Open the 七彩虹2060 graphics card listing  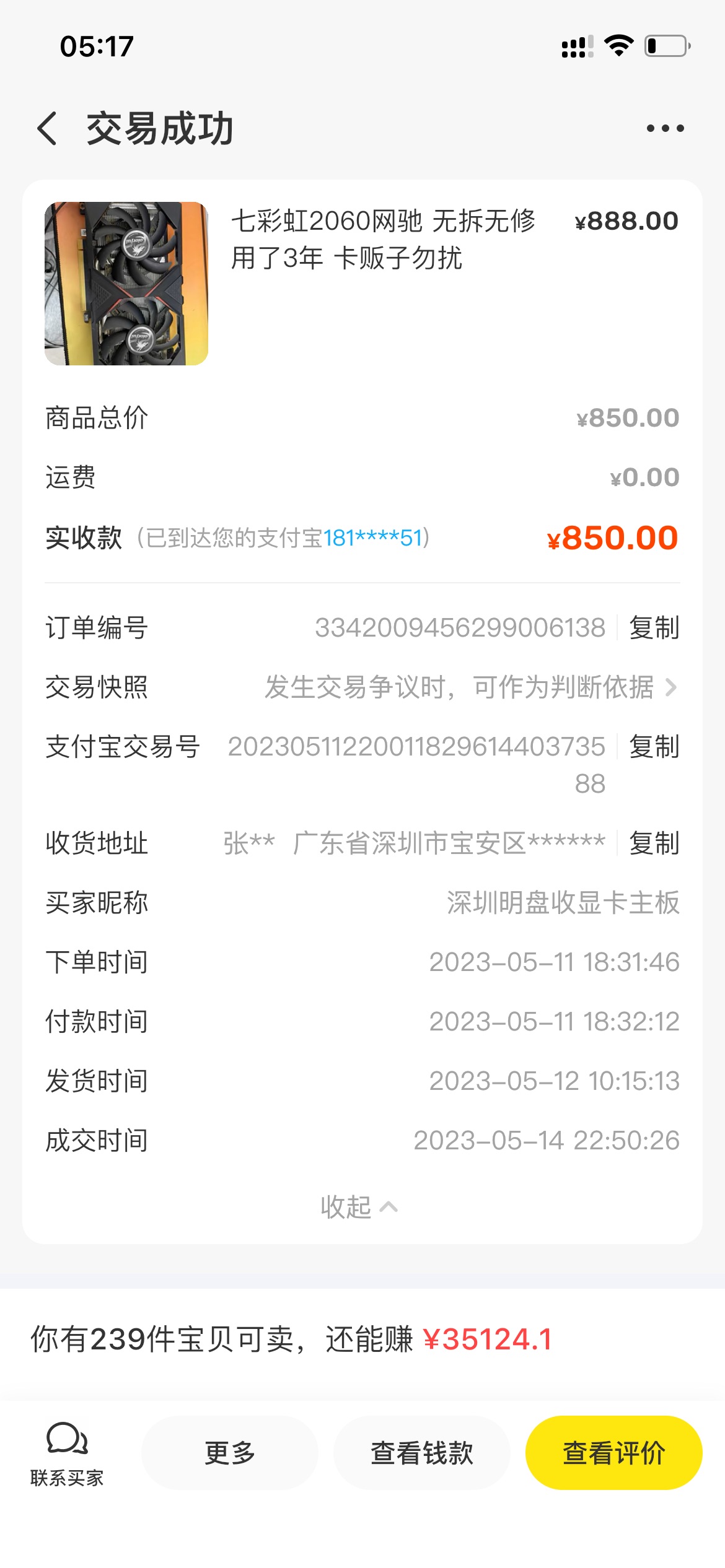pos(362,283)
